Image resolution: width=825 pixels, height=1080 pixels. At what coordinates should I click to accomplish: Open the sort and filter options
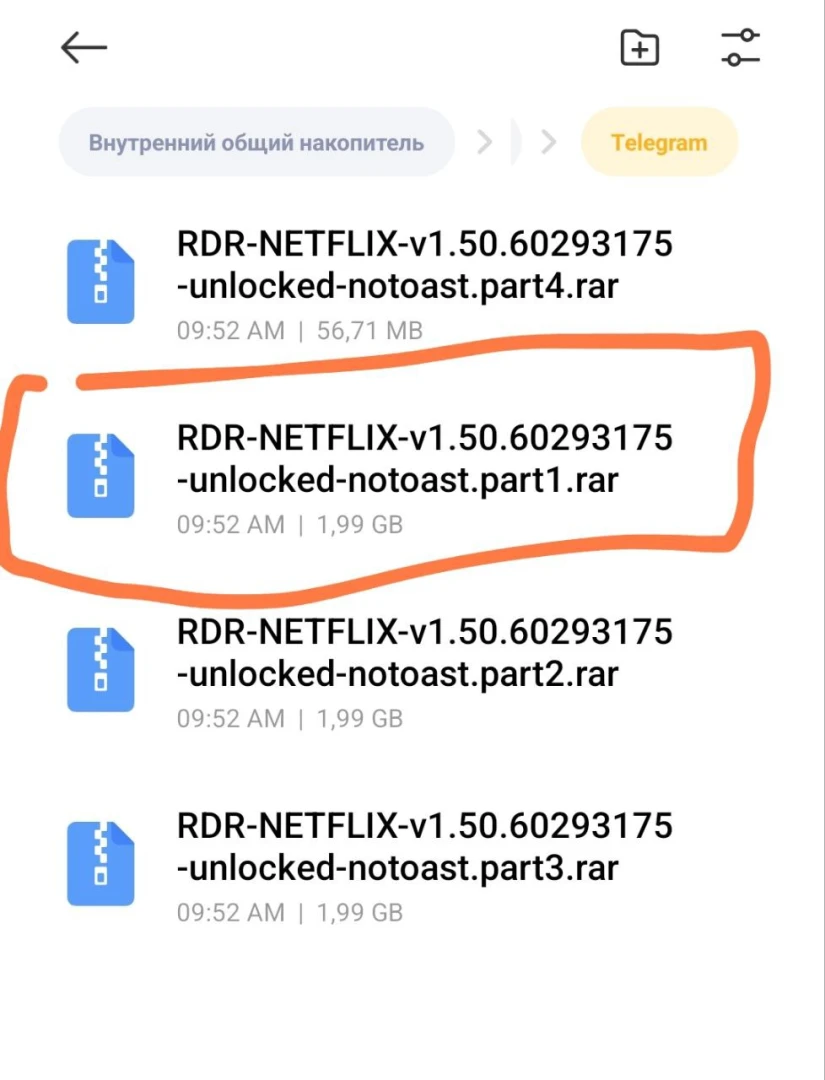click(740, 47)
